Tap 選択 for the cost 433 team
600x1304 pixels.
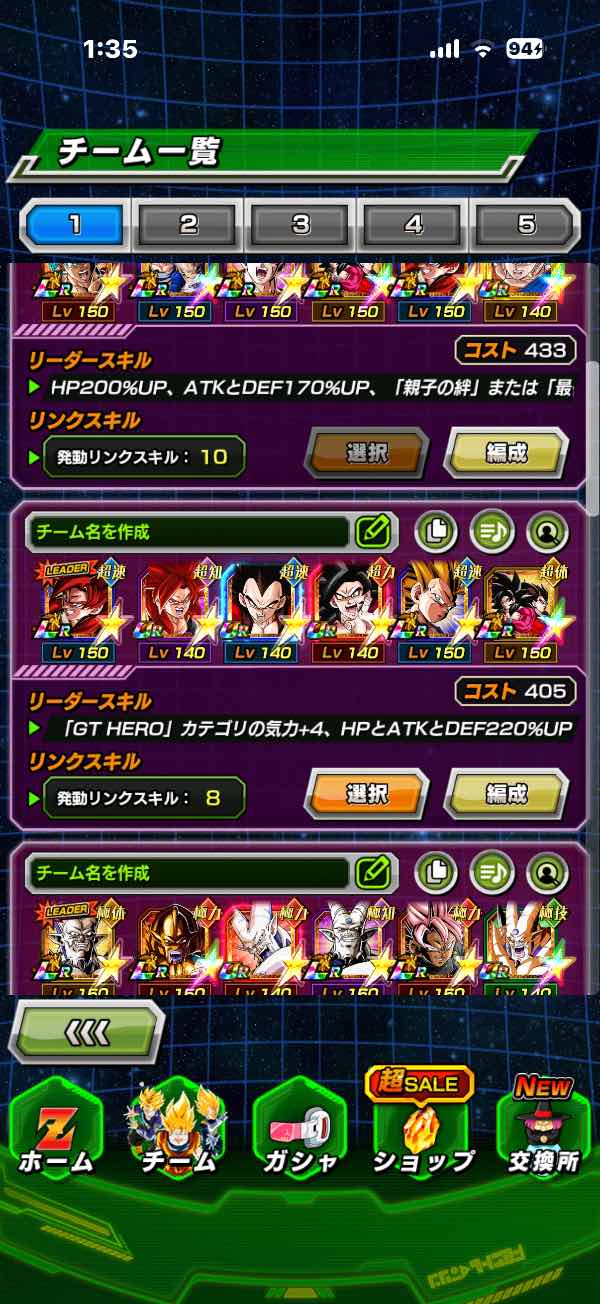click(367, 453)
